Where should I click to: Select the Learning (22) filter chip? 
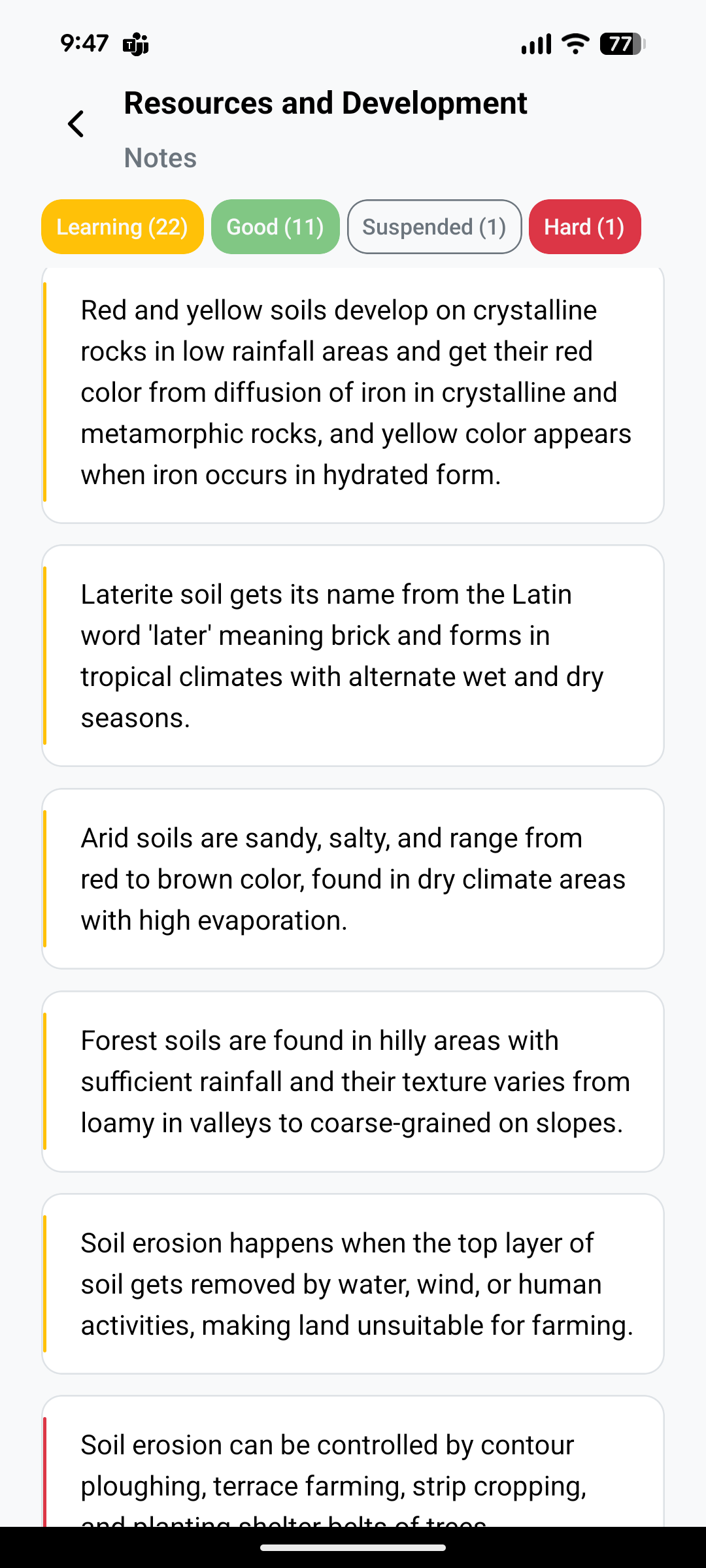pyautogui.click(x=122, y=227)
